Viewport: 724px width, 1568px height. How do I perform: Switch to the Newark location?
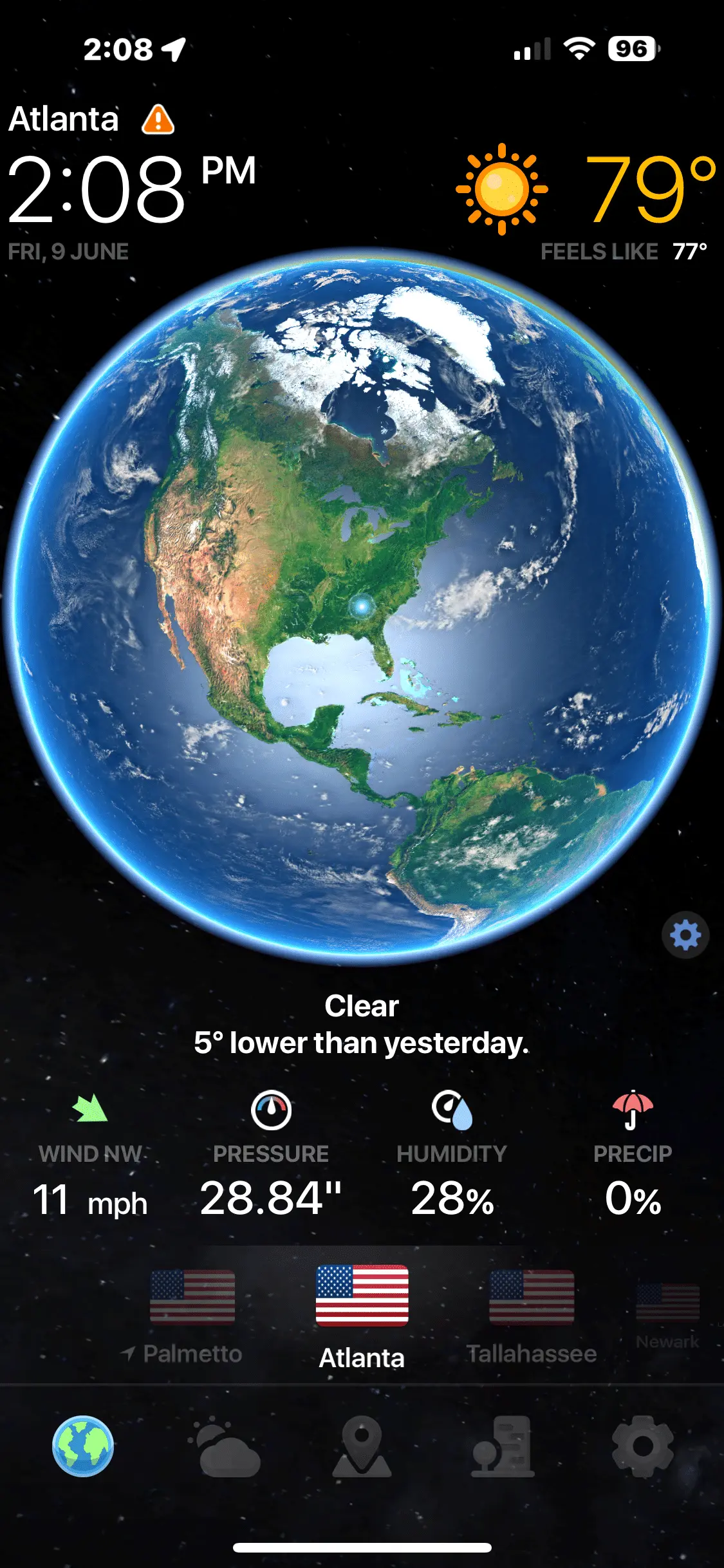[x=667, y=1313]
